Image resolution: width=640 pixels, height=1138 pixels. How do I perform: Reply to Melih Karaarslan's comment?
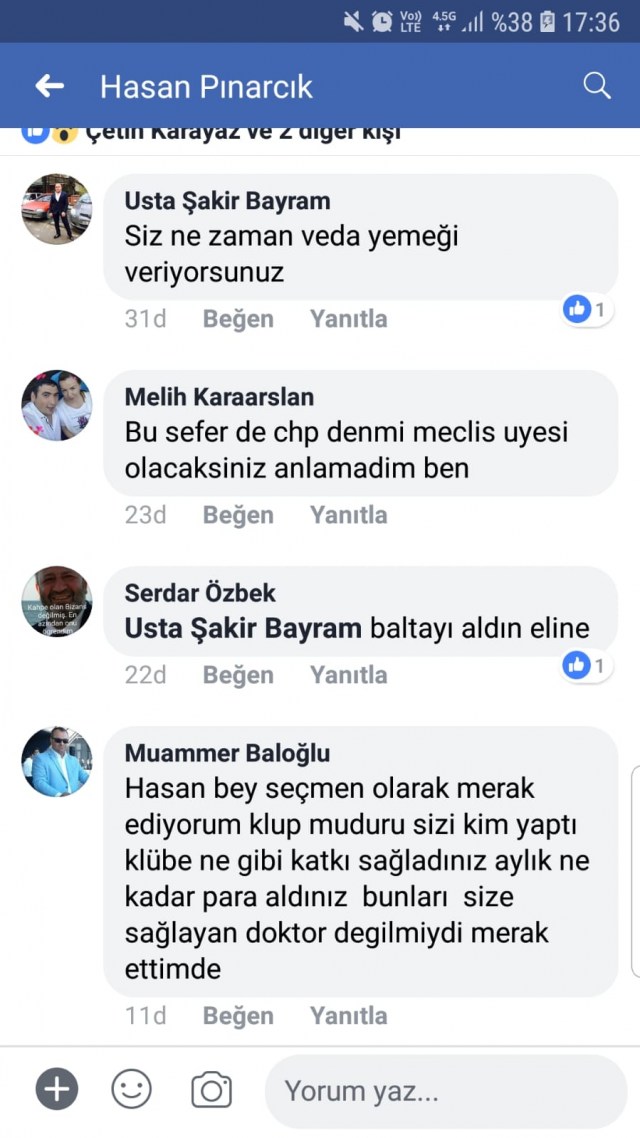pyautogui.click(x=348, y=515)
